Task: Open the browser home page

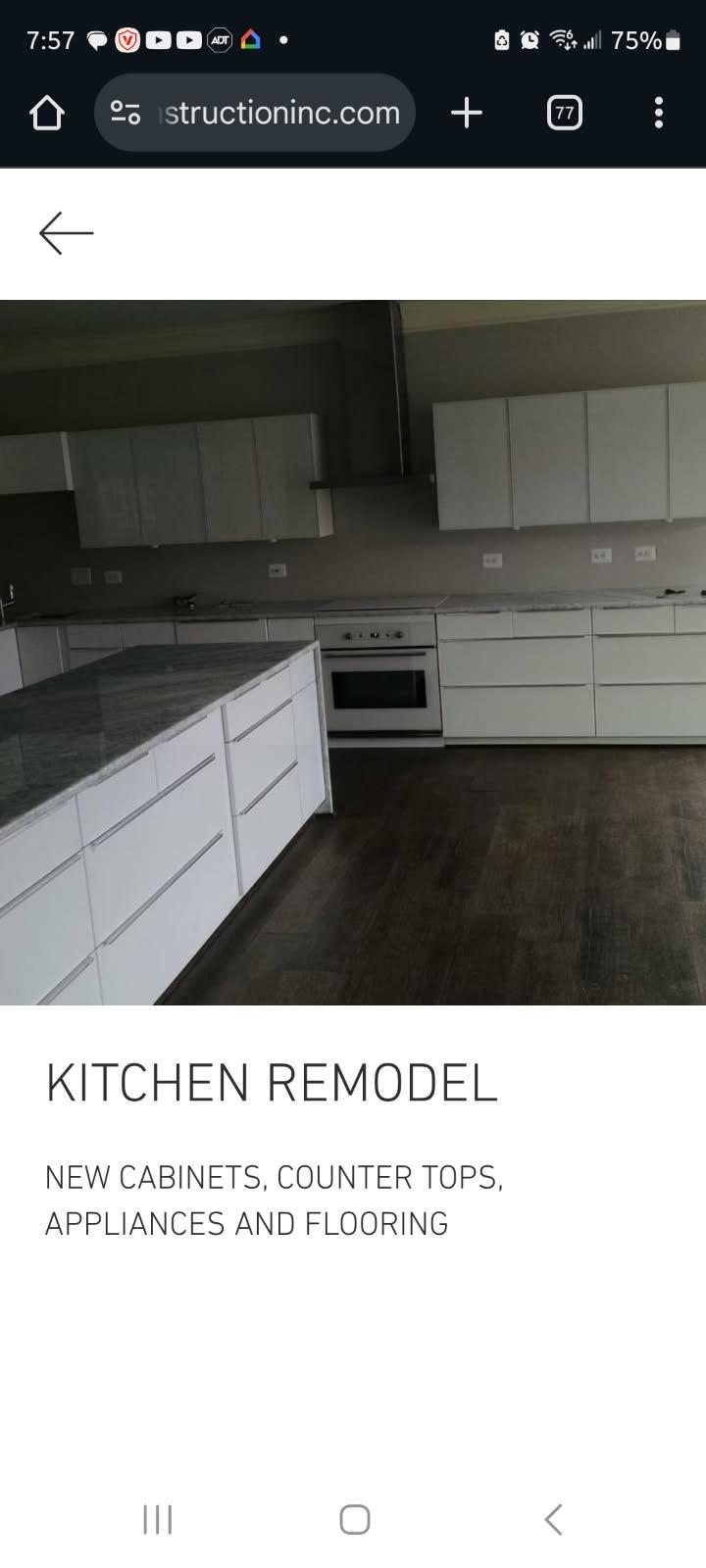Action: click(46, 113)
